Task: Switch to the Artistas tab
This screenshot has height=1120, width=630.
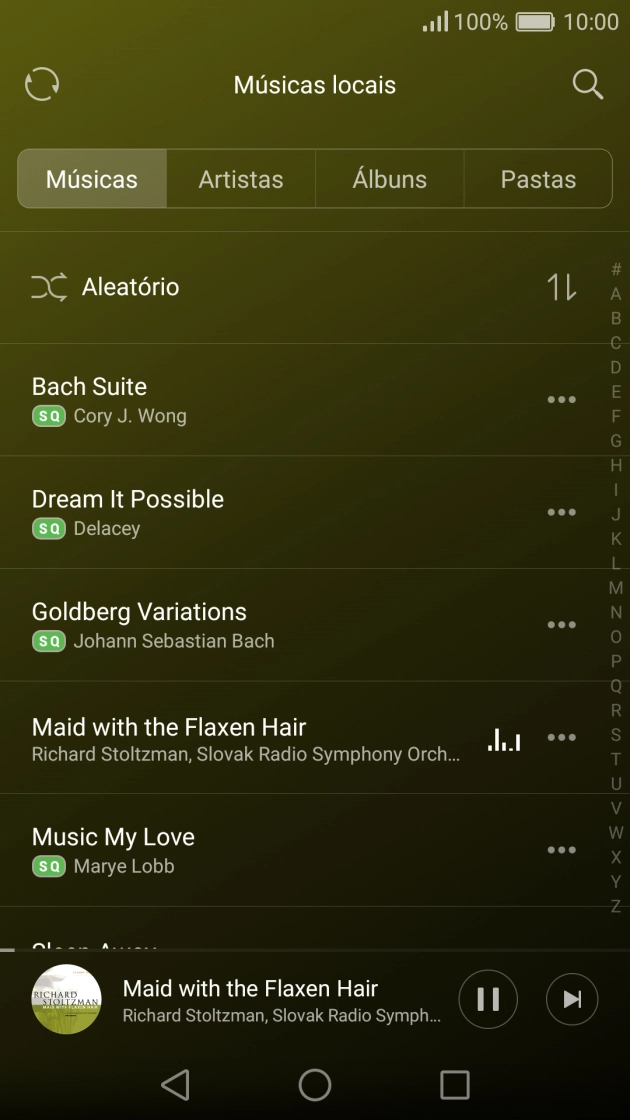Action: [240, 180]
